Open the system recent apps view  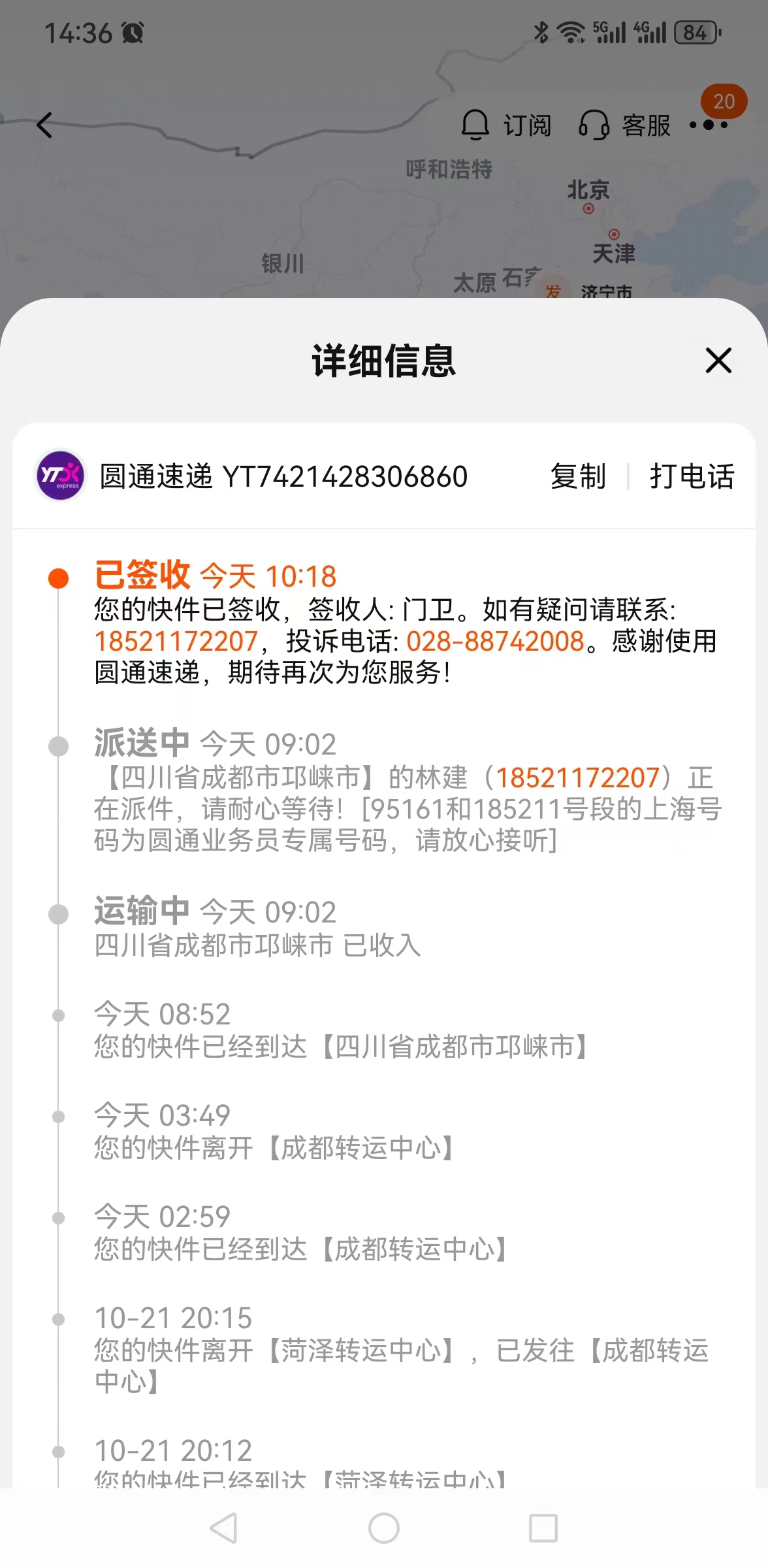[543, 1528]
